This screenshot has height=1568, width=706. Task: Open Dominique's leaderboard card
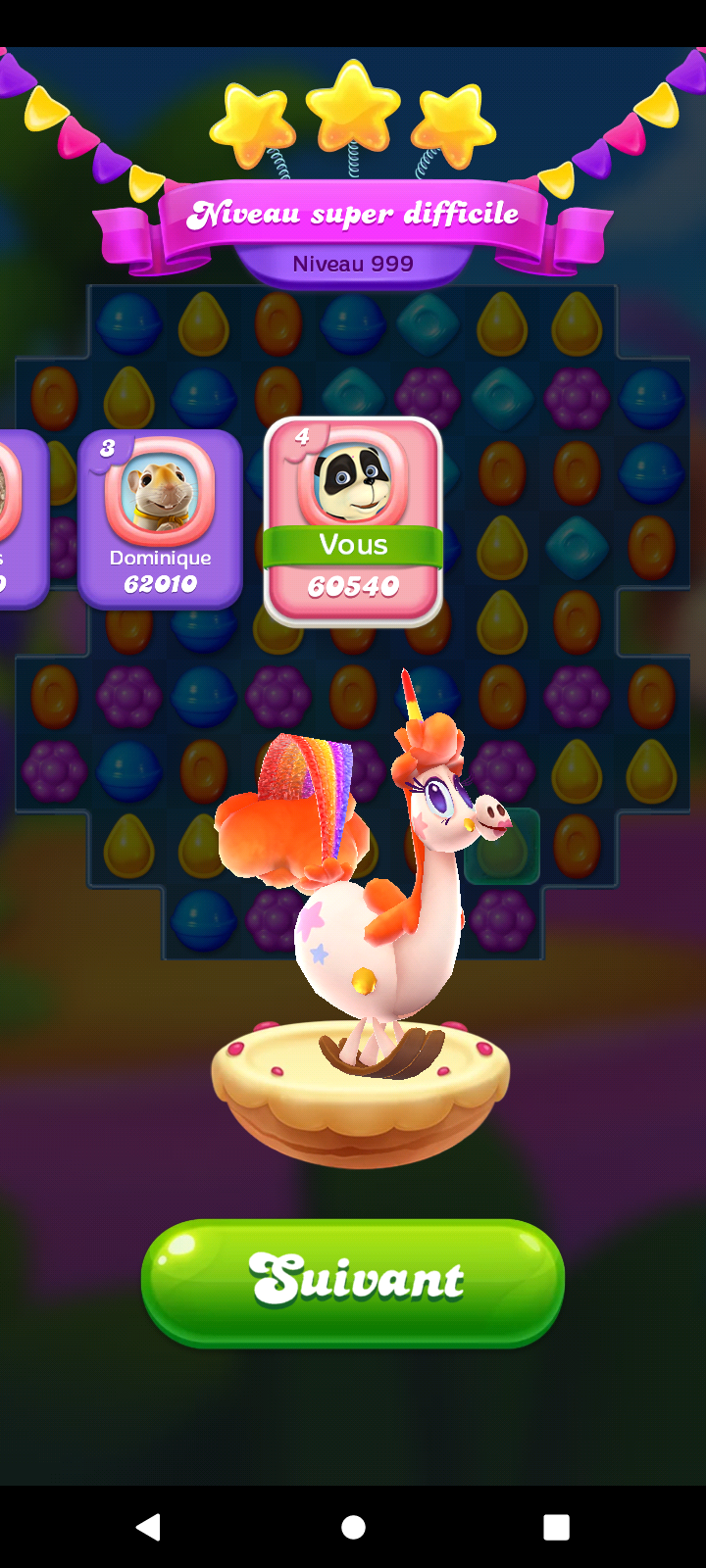[x=160, y=519]
